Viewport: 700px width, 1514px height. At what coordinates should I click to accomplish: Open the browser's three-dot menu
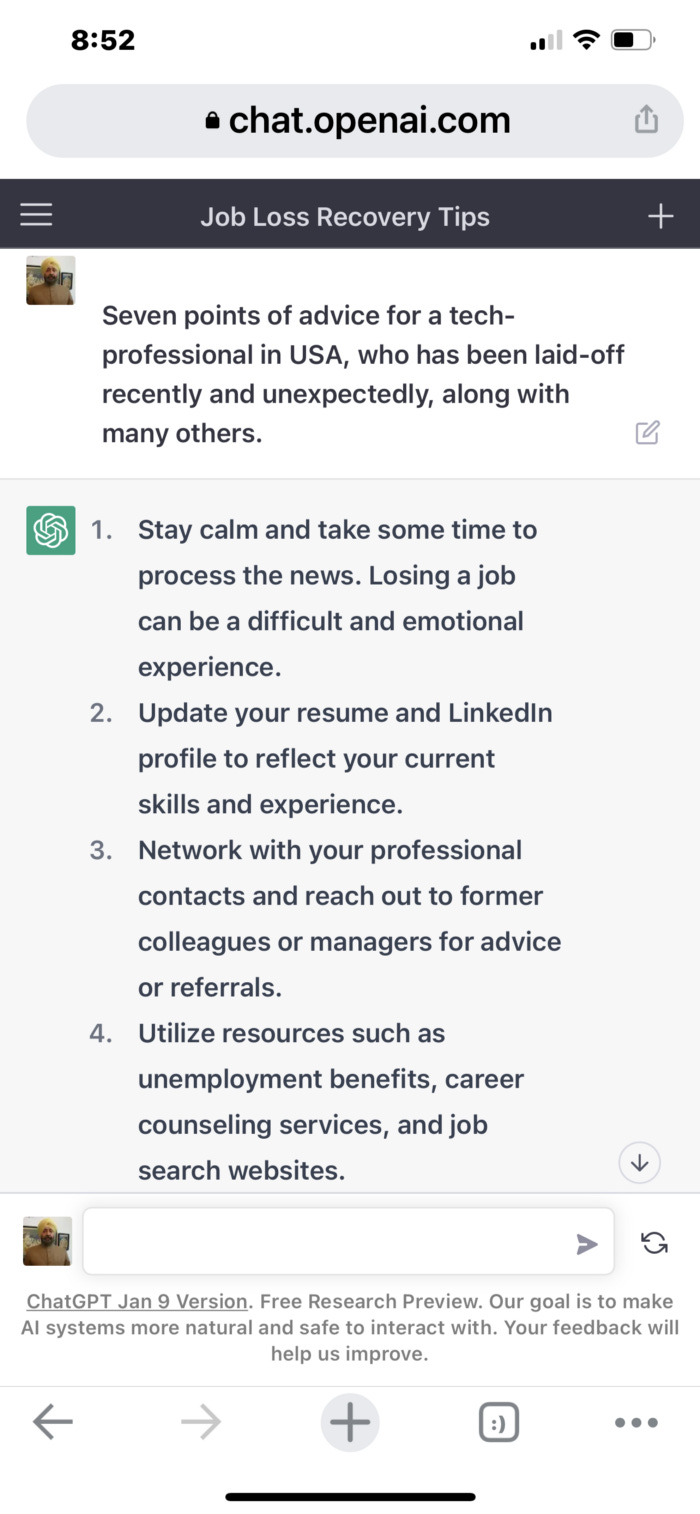636,1421
